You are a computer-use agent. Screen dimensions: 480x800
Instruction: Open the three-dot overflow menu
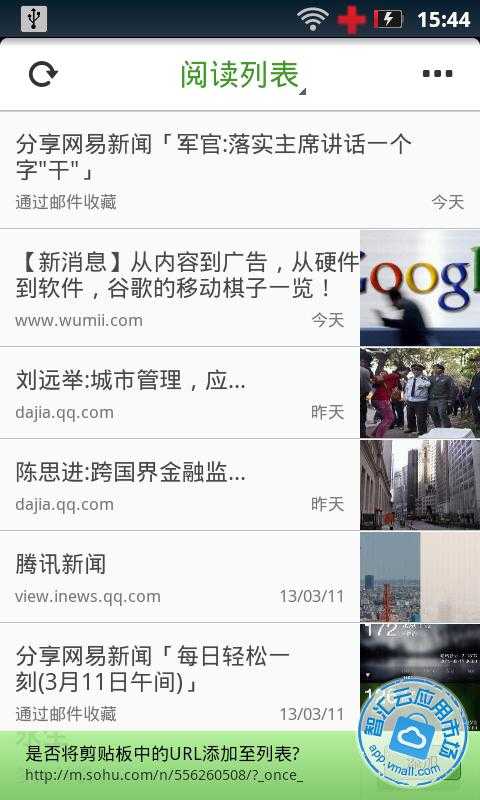pos(437,74)
